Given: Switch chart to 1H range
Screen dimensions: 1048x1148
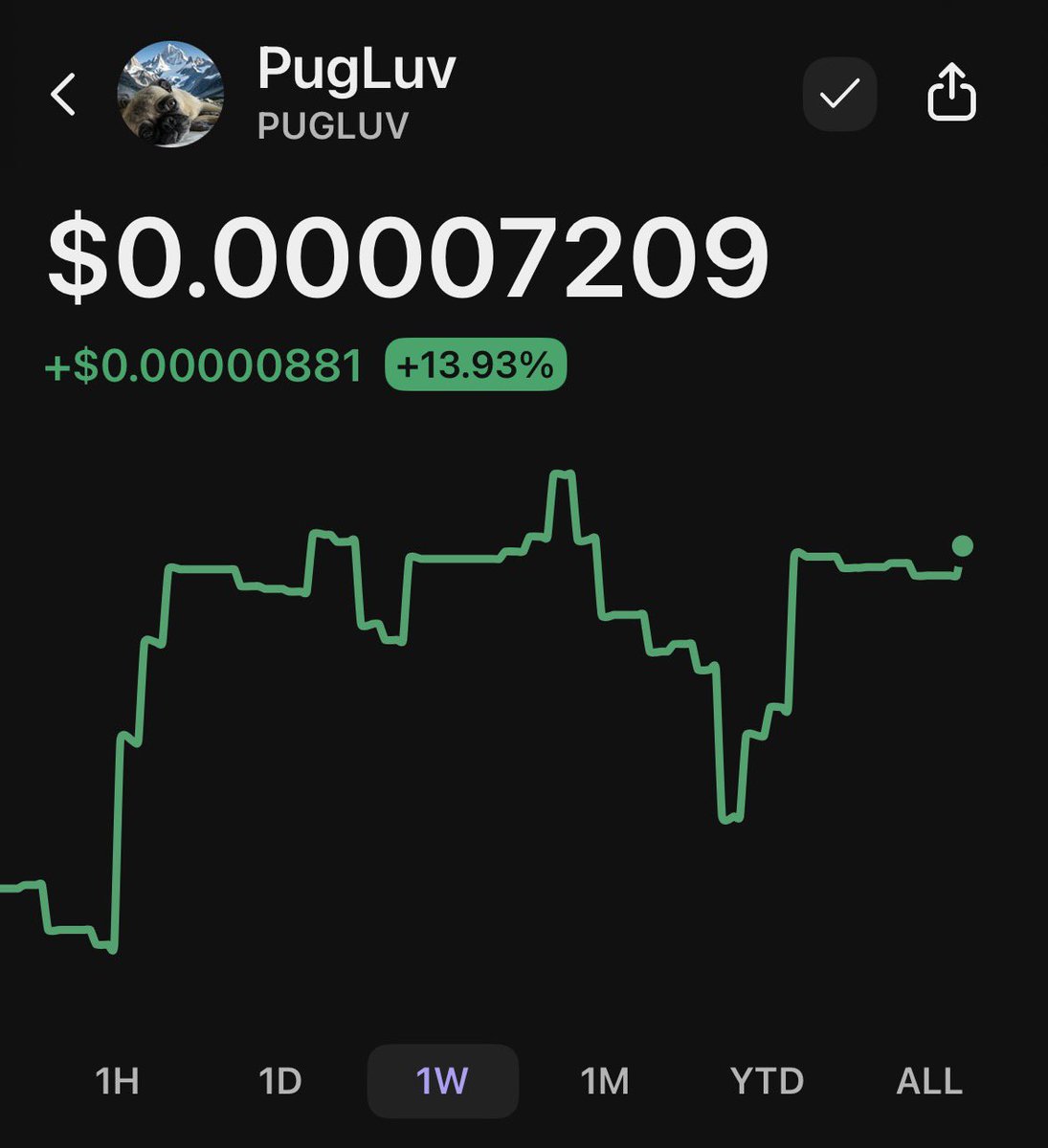Looking at the screenshot, I should (x=118, y=1081).
